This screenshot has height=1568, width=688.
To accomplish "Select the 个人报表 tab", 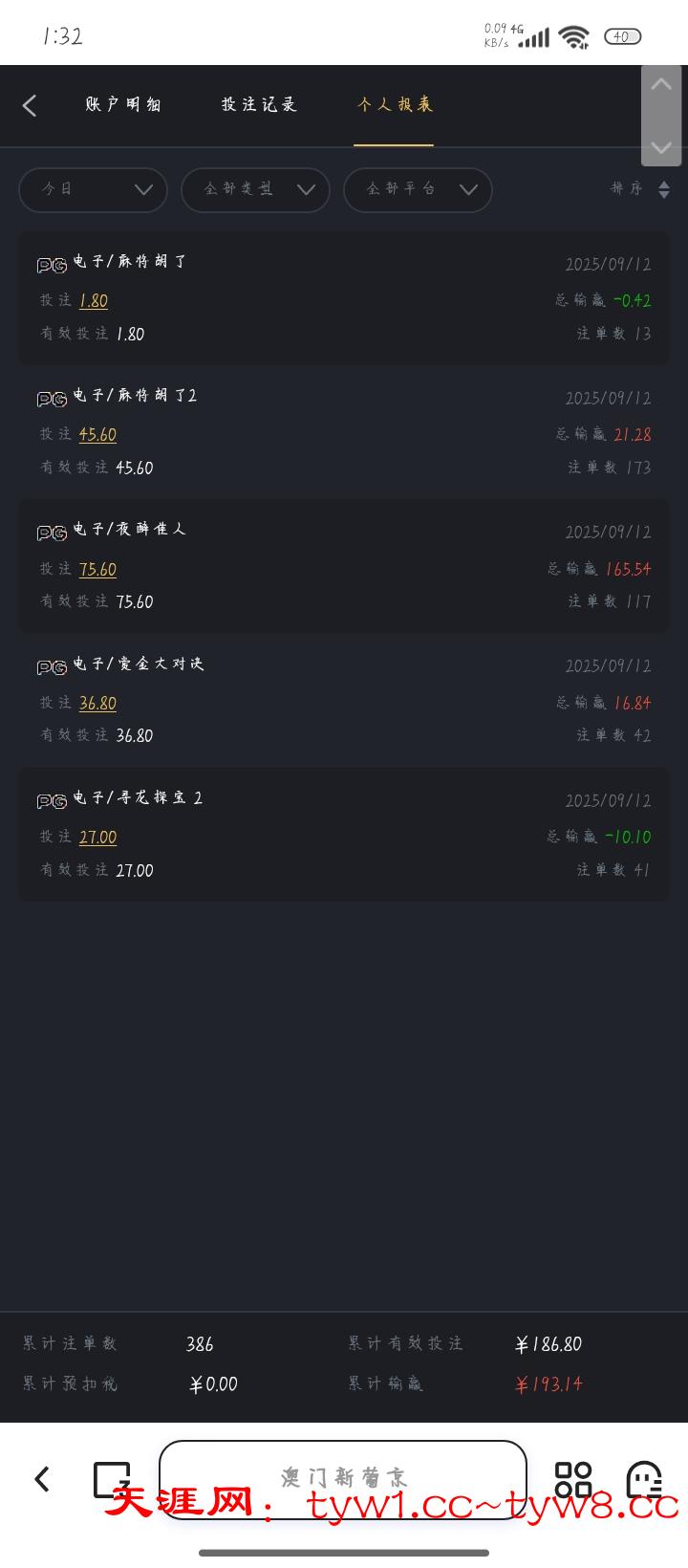I will point(395,104).
